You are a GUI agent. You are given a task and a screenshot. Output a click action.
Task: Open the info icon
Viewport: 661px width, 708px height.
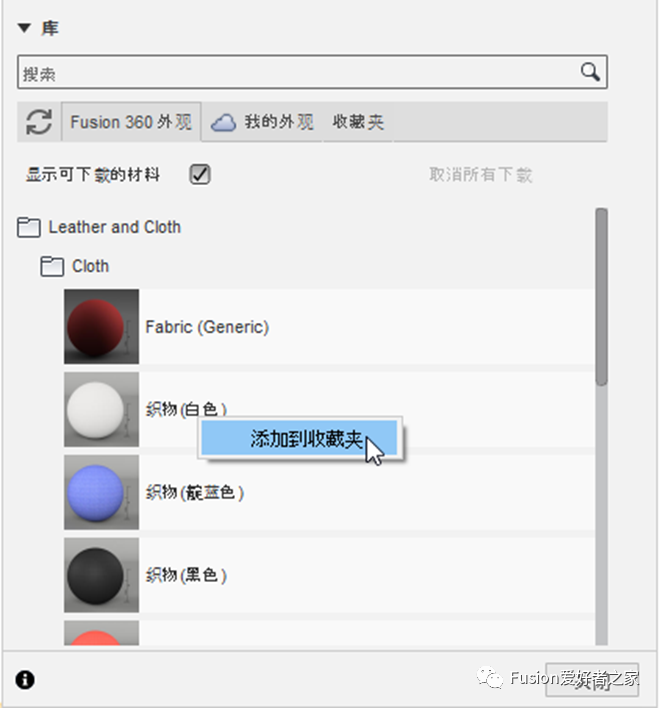coord(26,680)
